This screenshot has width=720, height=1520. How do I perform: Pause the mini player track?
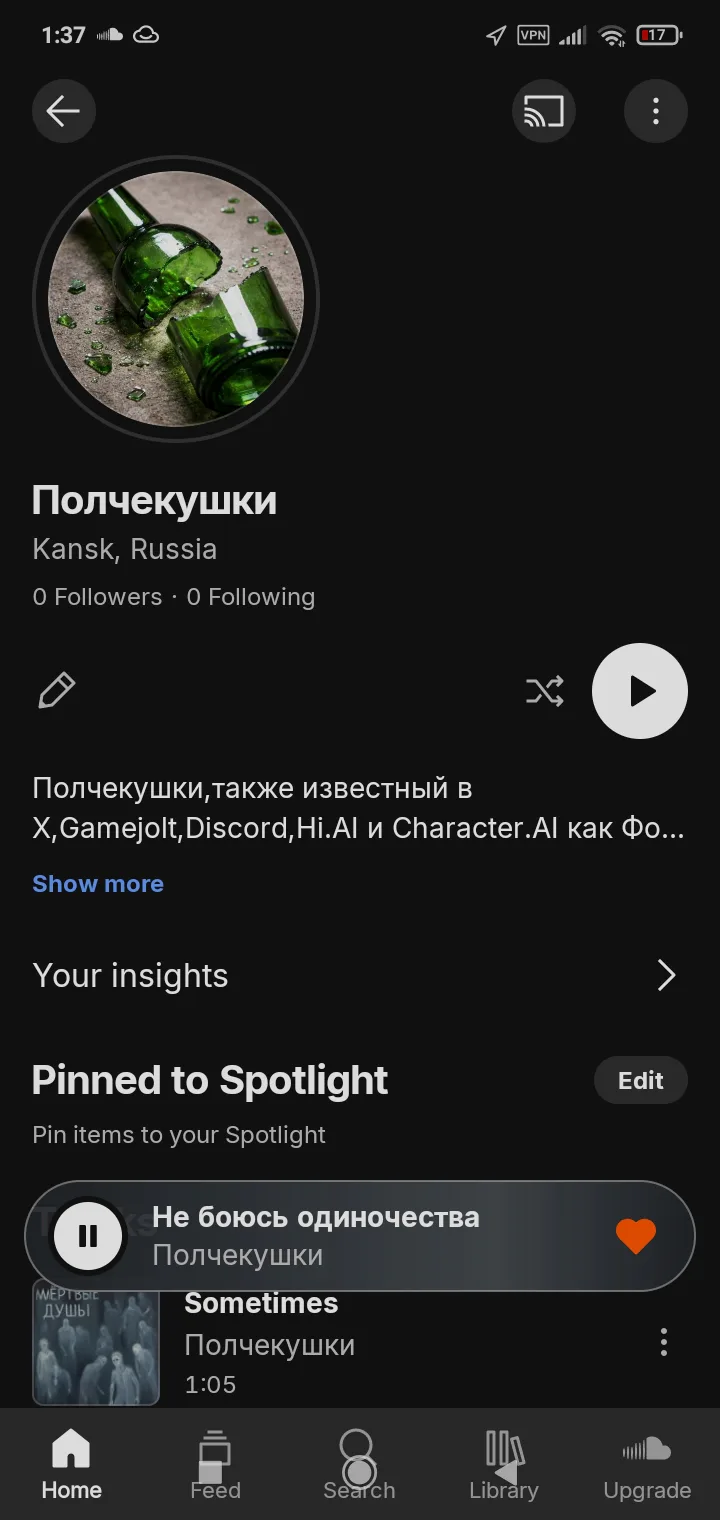tap(88, 1237)
